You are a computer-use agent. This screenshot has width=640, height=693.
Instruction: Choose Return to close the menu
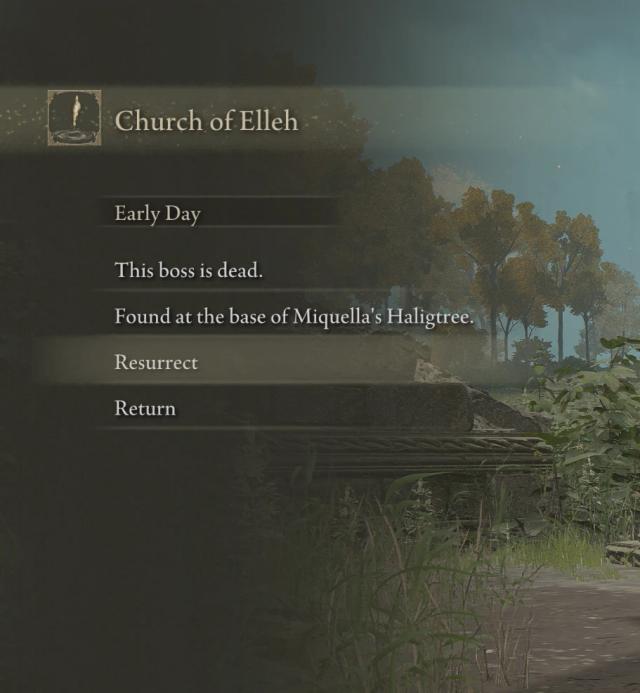(x=145, y=409)
